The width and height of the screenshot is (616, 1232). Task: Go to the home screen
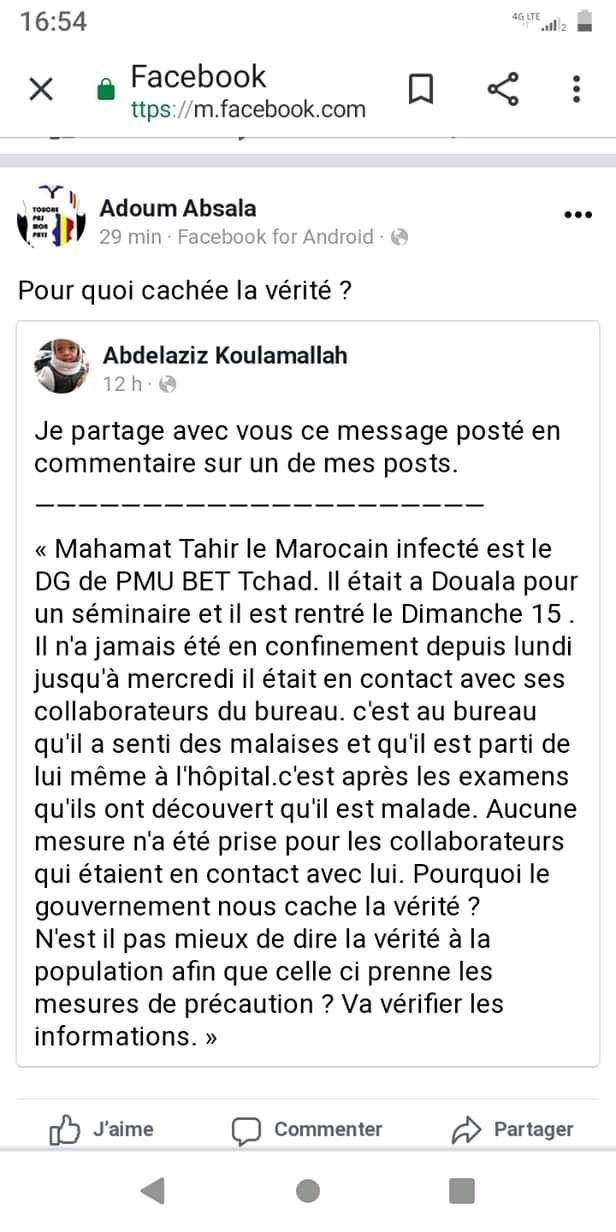[308, 1190]
